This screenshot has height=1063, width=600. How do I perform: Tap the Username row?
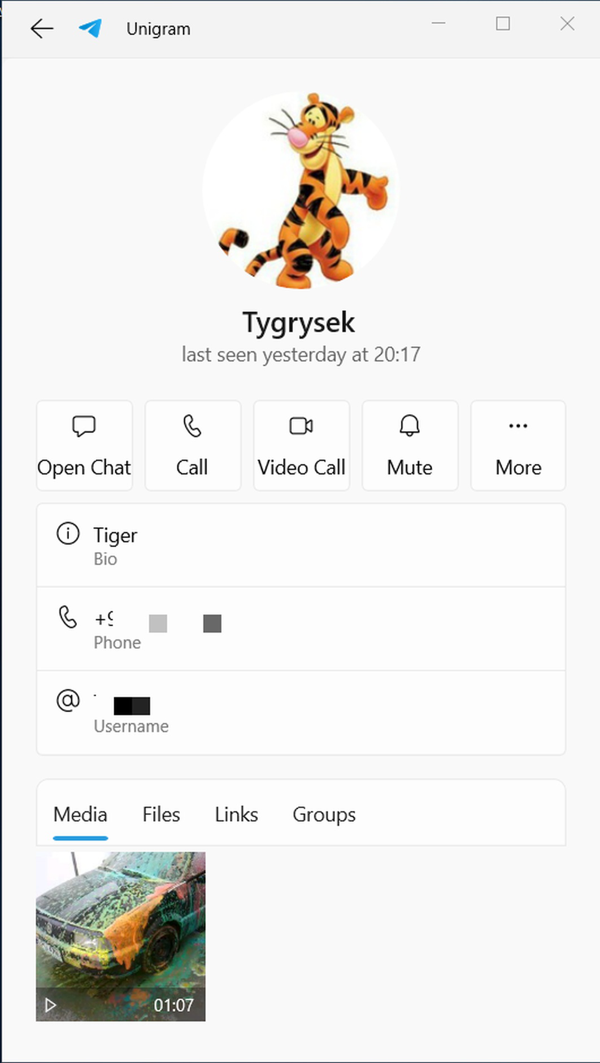(300, 712)
